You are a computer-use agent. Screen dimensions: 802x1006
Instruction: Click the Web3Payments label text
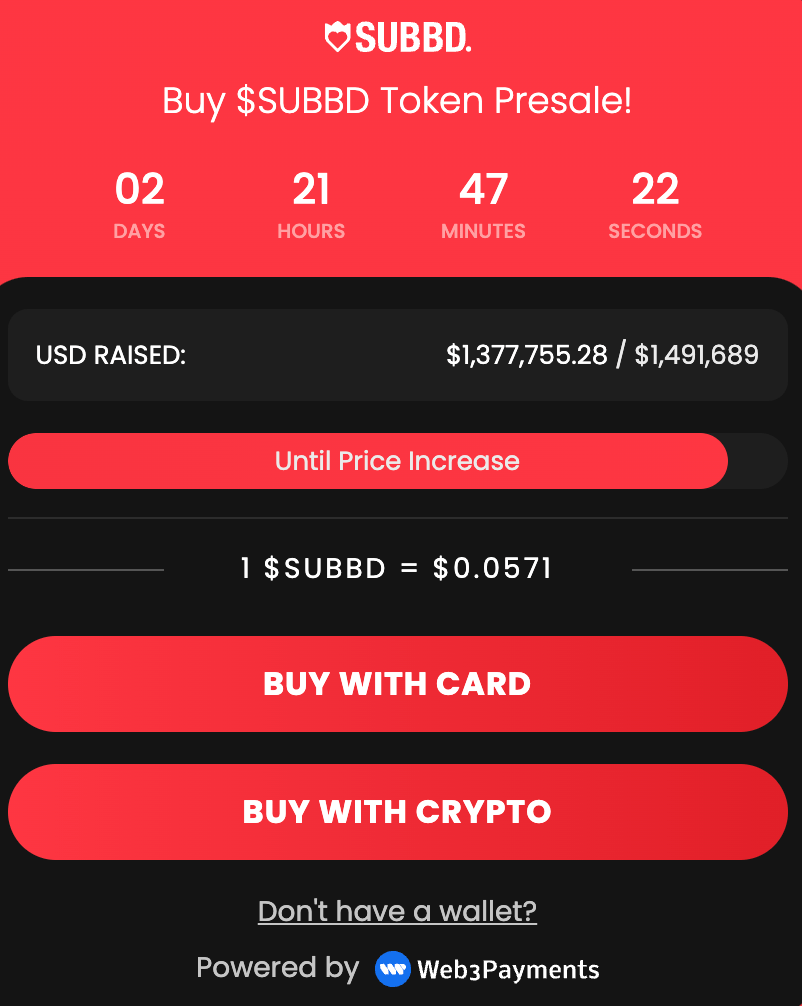510,969
